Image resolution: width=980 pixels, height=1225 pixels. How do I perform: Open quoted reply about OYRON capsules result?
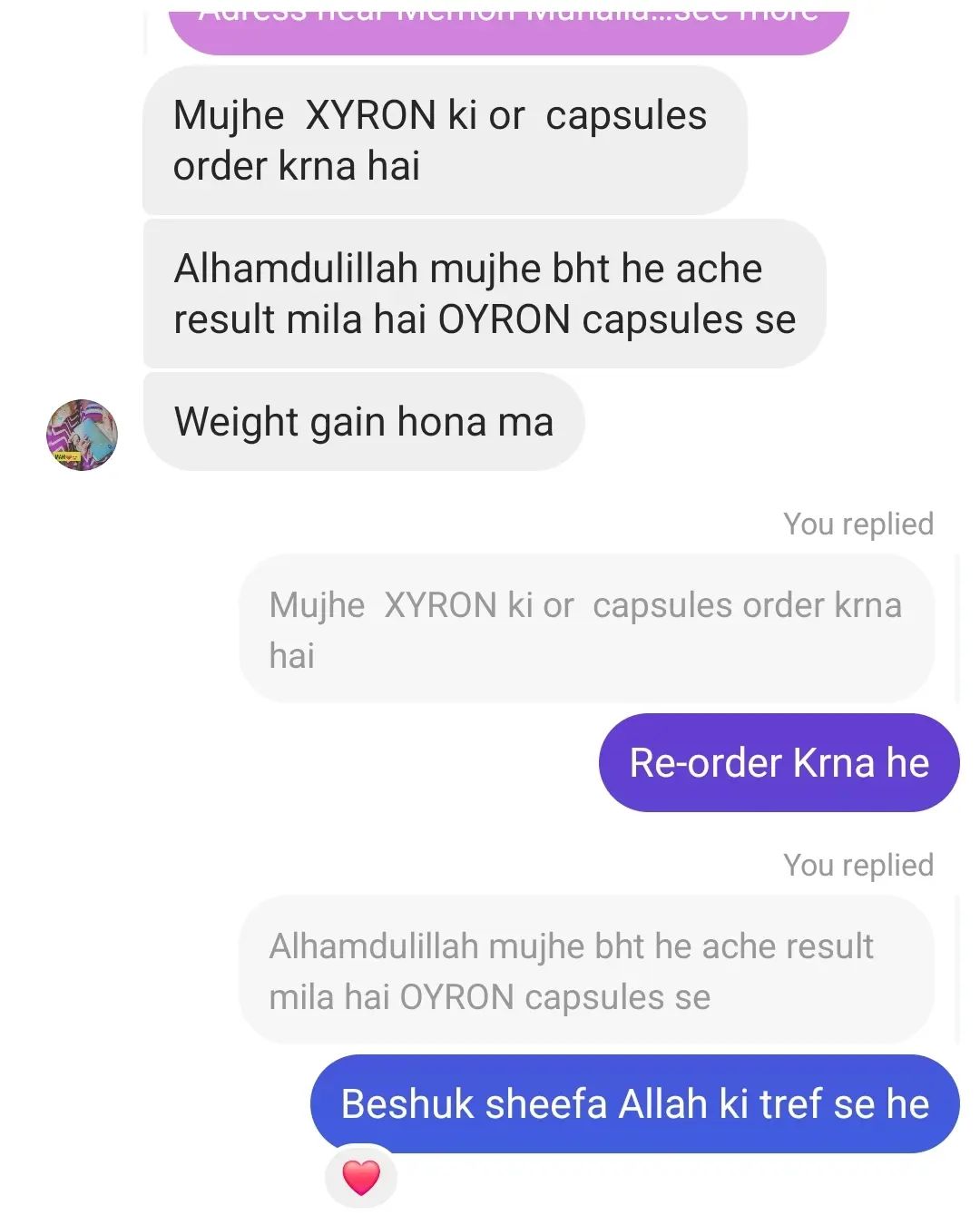585,971
